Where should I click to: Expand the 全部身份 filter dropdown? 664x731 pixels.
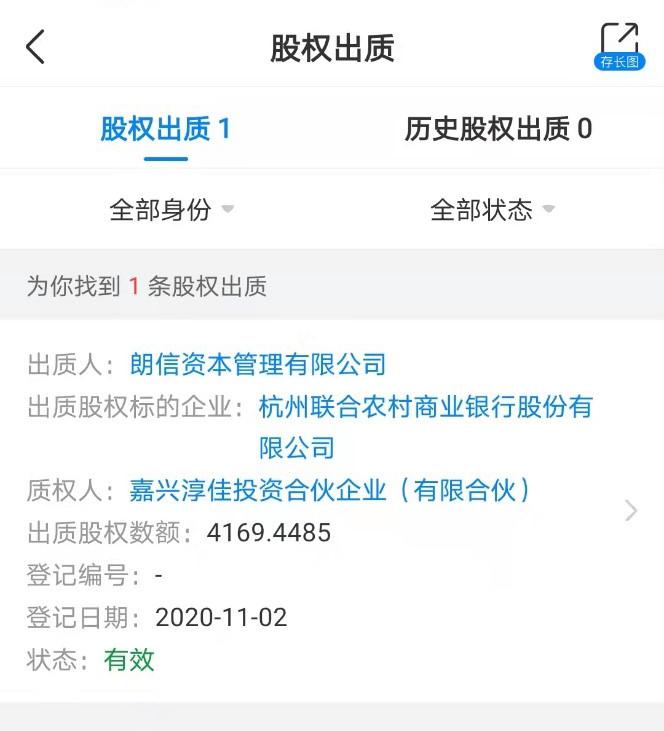coord(170,210)
